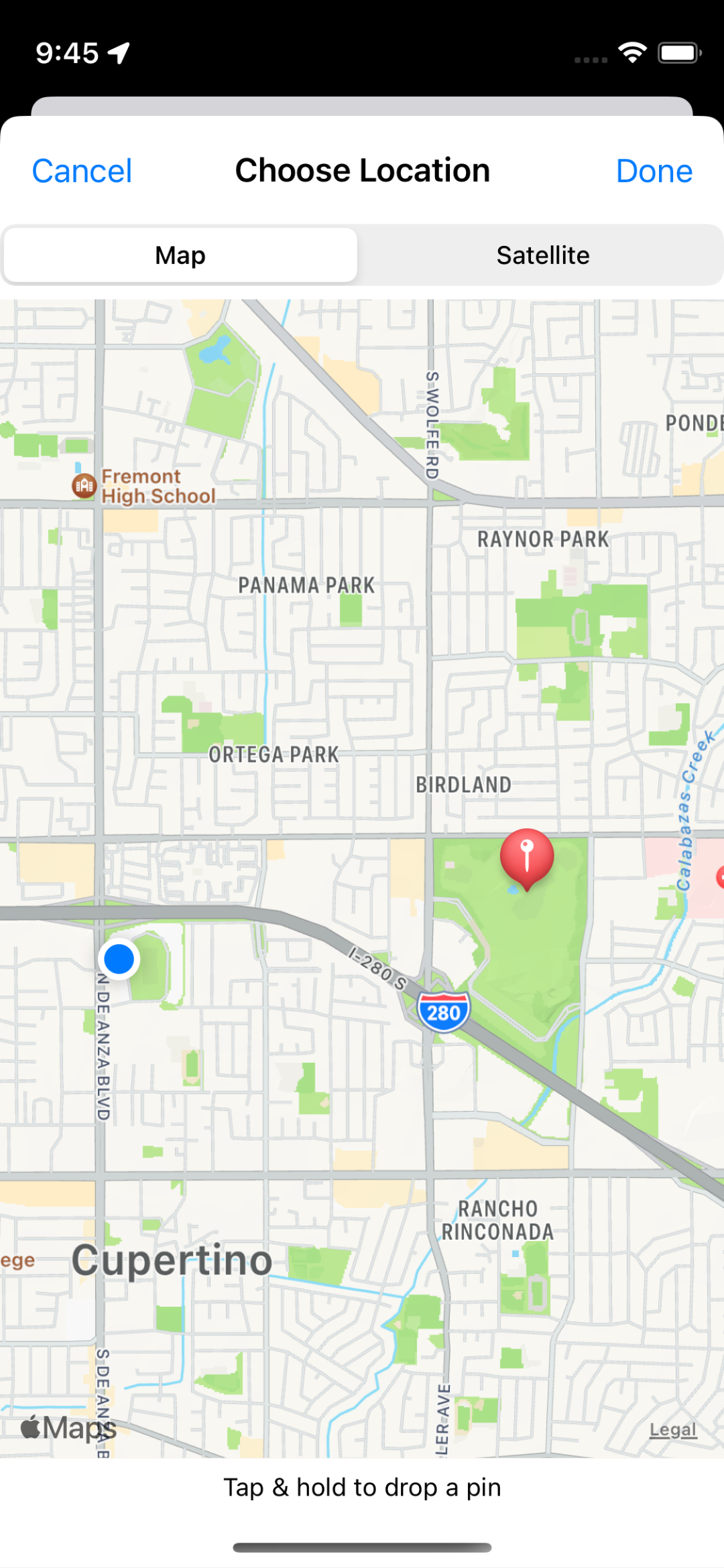This screenshot has height=1568, width=724.
Task: Tap Fremont High School place marker
Action: [85, 486]
